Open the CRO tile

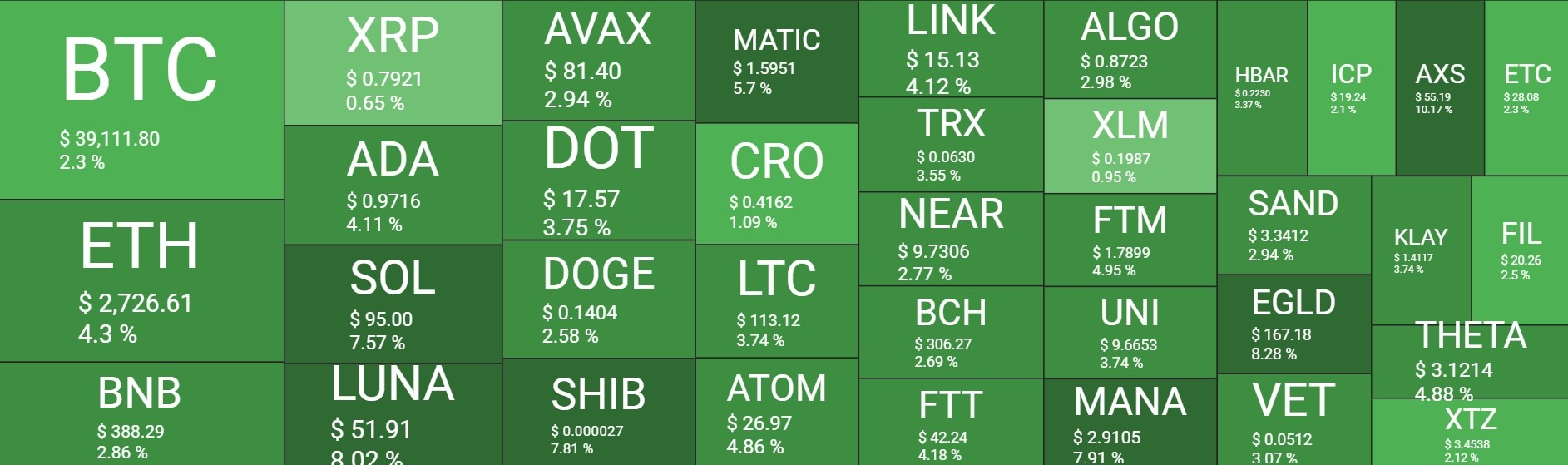coord(776,184)
